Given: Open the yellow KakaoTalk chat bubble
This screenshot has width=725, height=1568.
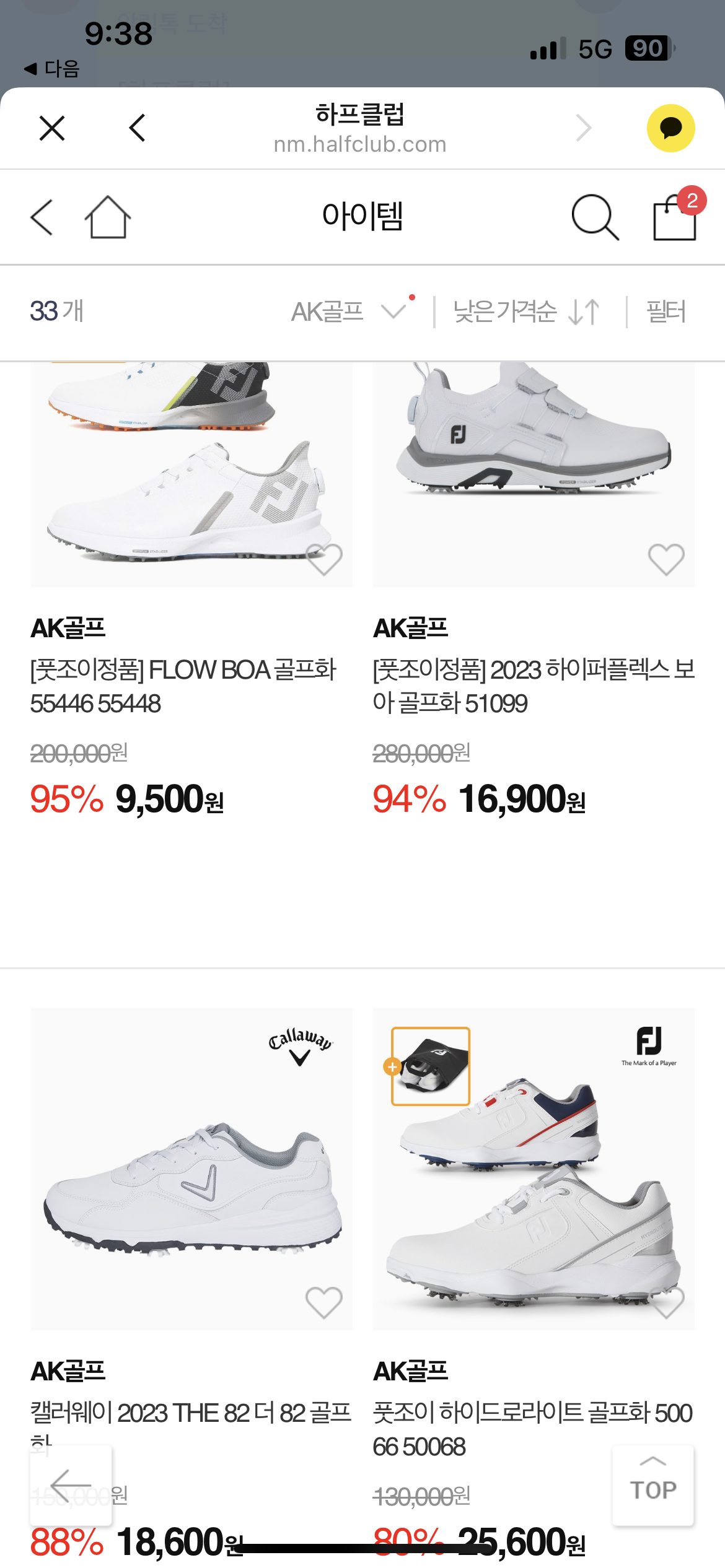Looking at the screenshot, I should [670, 128].
